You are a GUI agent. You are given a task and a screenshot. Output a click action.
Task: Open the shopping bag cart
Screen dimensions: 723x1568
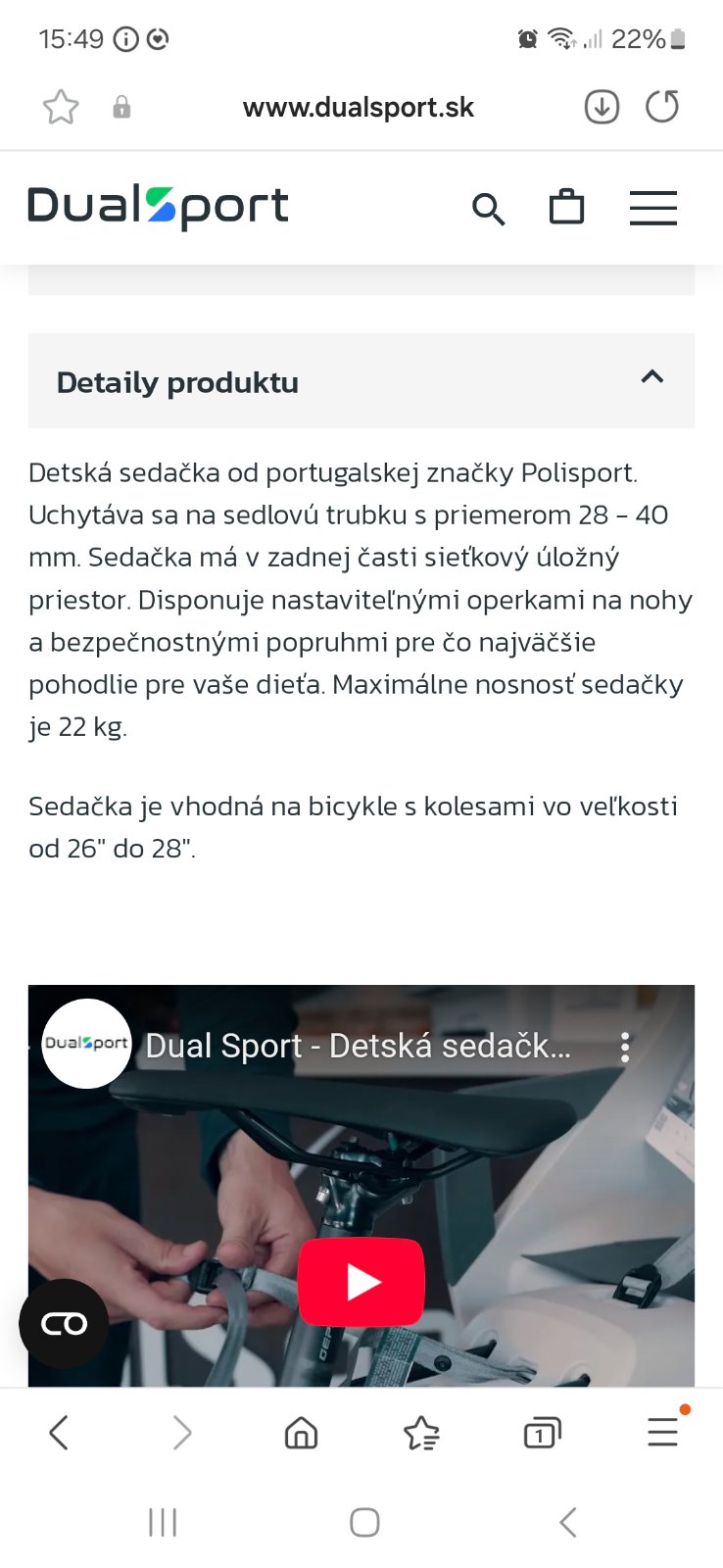point(566,208)
